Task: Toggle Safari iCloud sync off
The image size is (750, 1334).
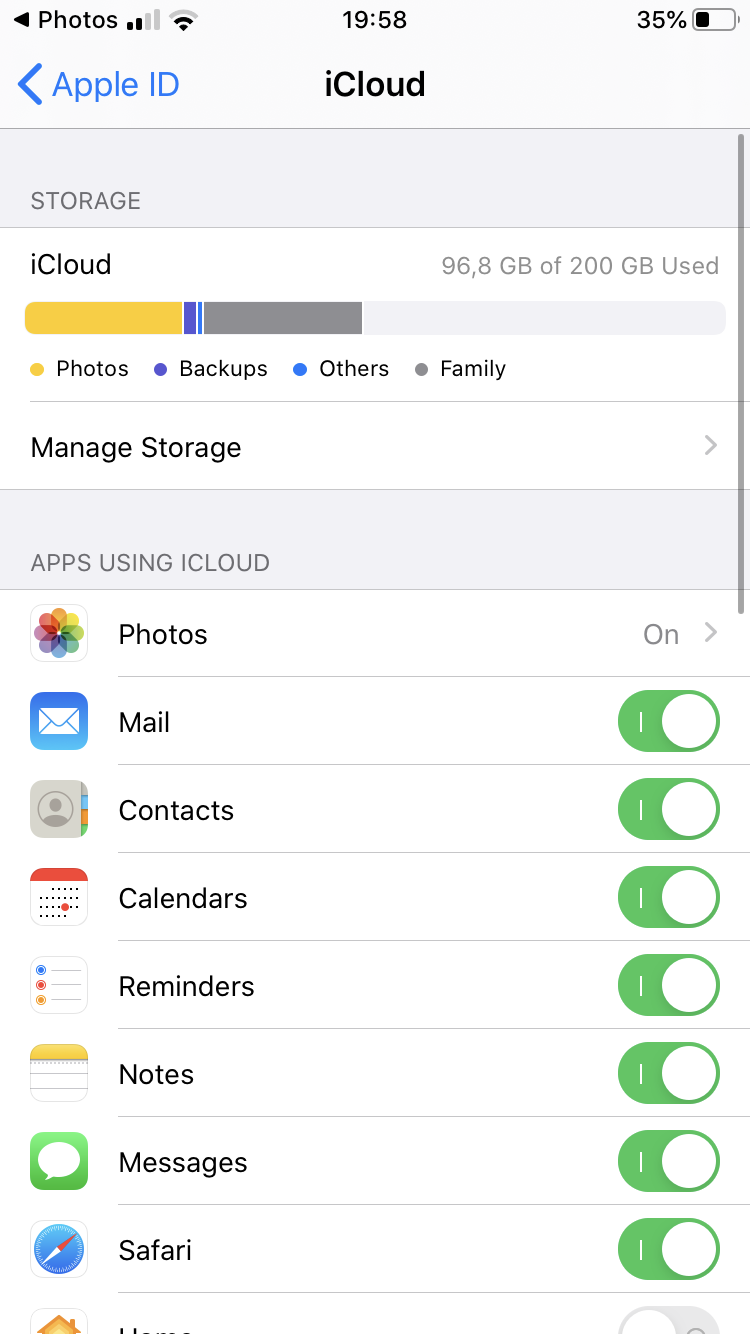Action: [668, 1250]
